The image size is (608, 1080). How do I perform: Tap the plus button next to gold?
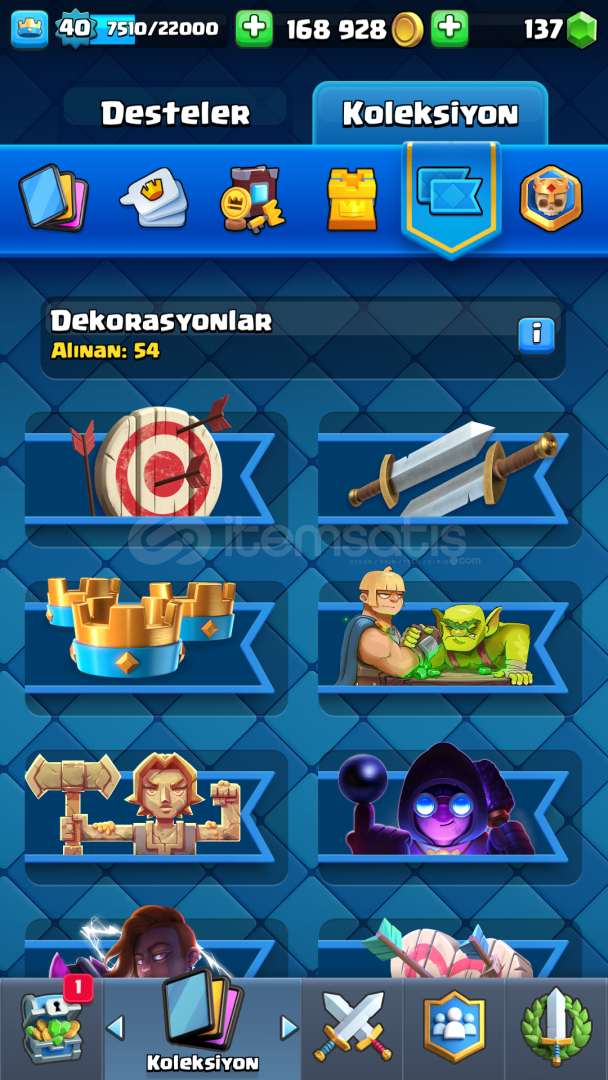pos(450,29)
